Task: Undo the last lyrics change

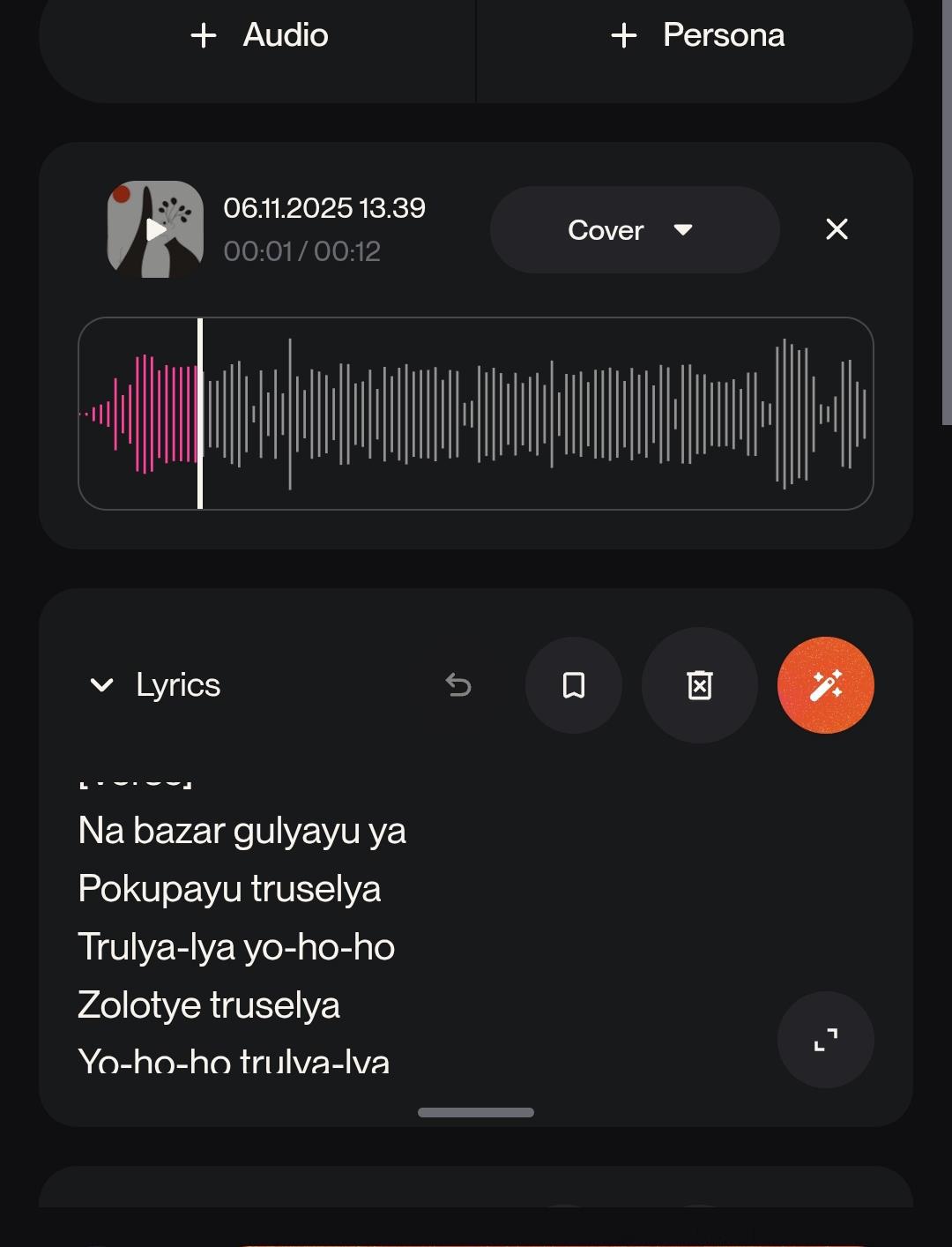Action: point(458,685)
